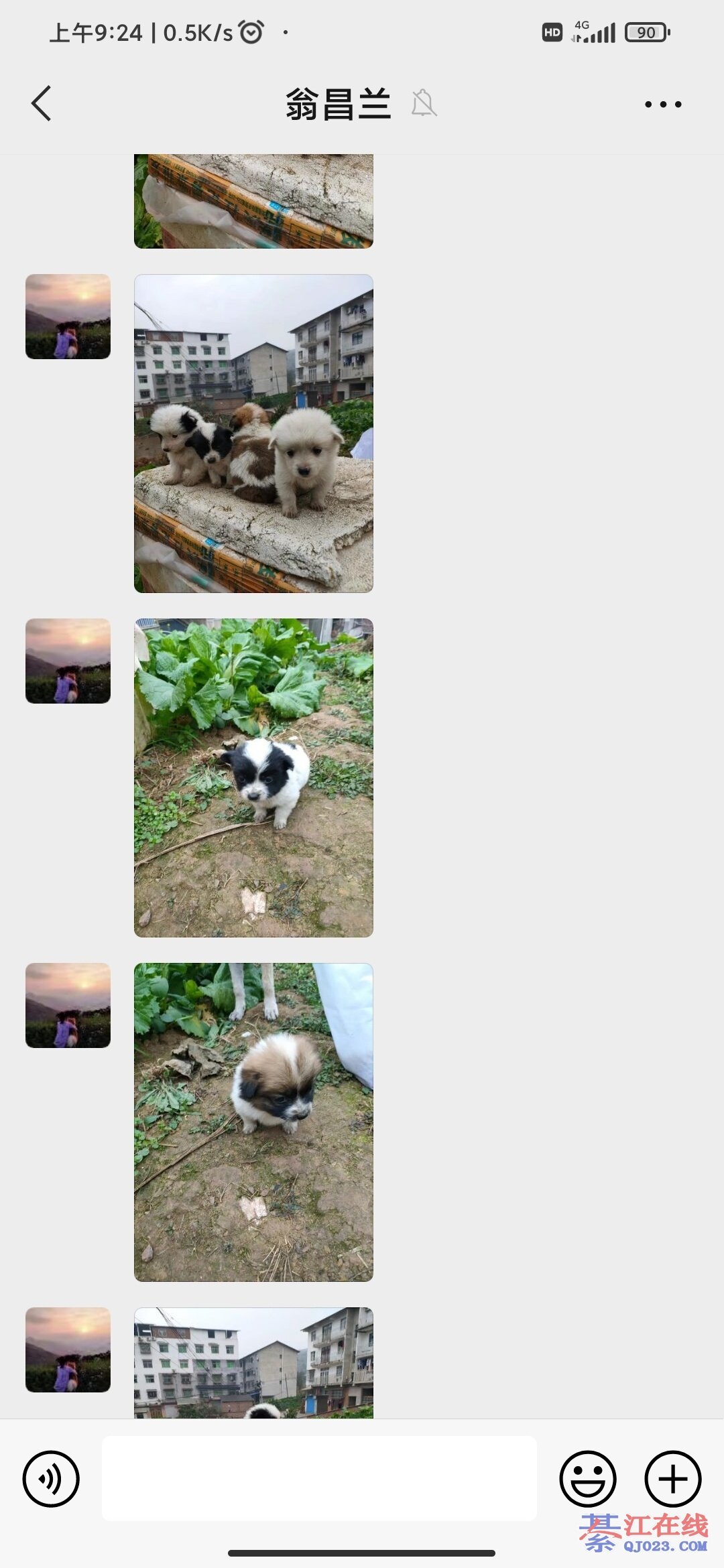The height and width of the screenshot is (1568, 724).
Task: Go back from the 翁昌兰 chat
Action: pyautogui.click(x=42, y=104)
